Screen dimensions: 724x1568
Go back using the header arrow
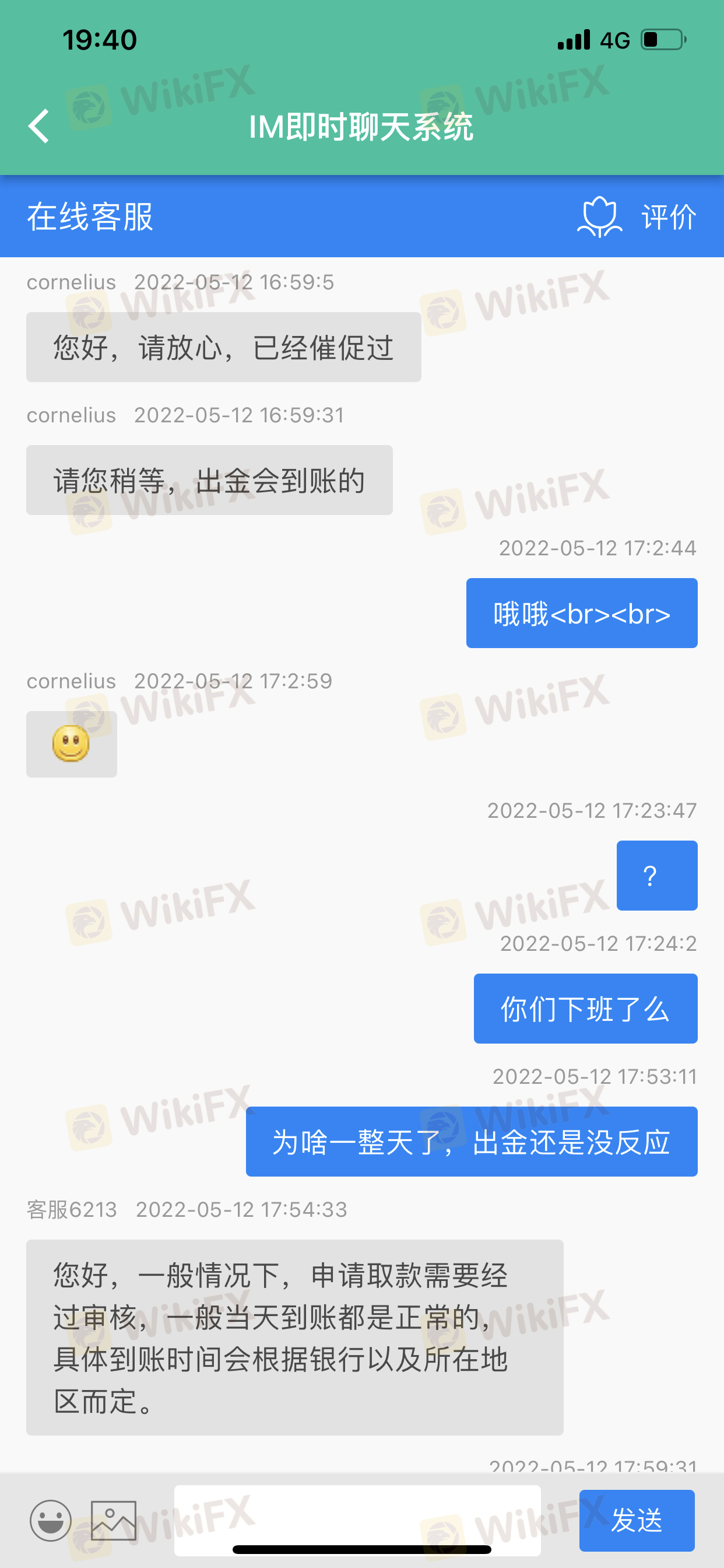[x=39, y=127]
